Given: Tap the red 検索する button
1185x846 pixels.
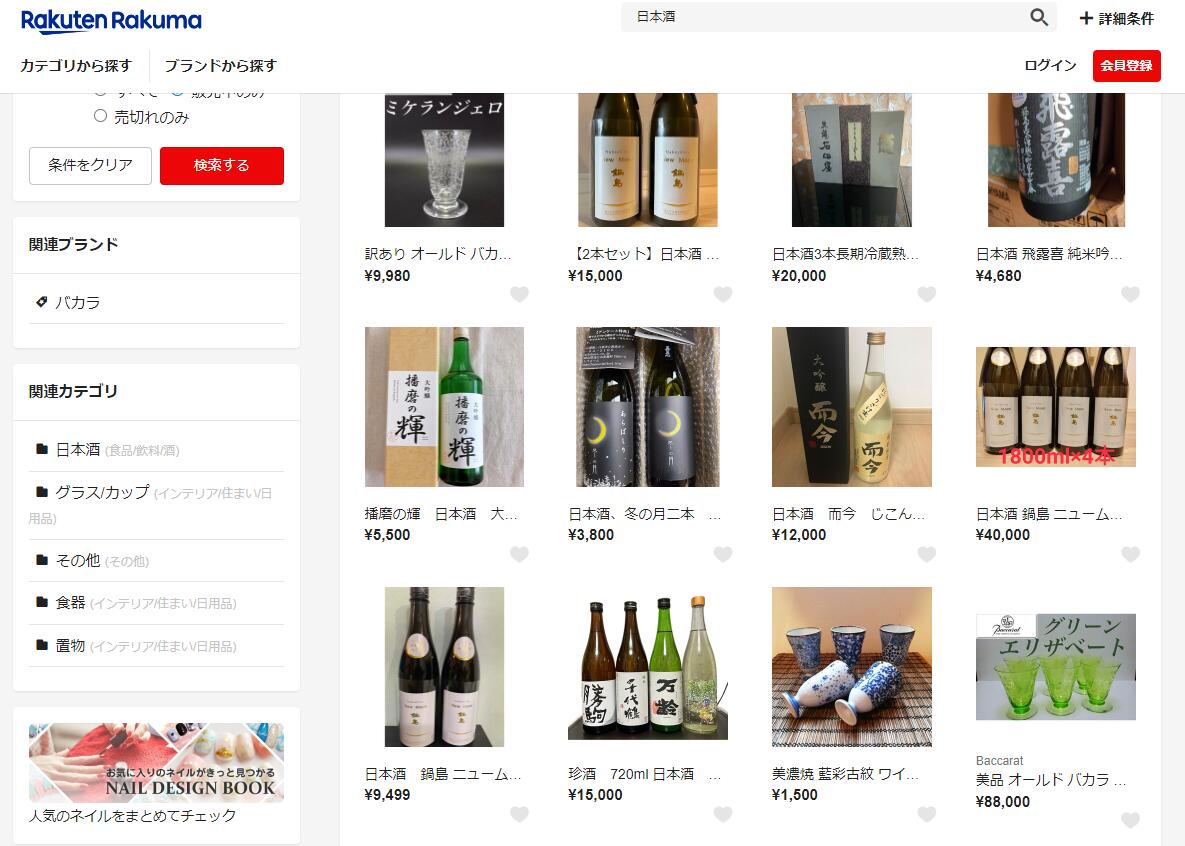Looking at the screenshot, I should tap(222, 165).
